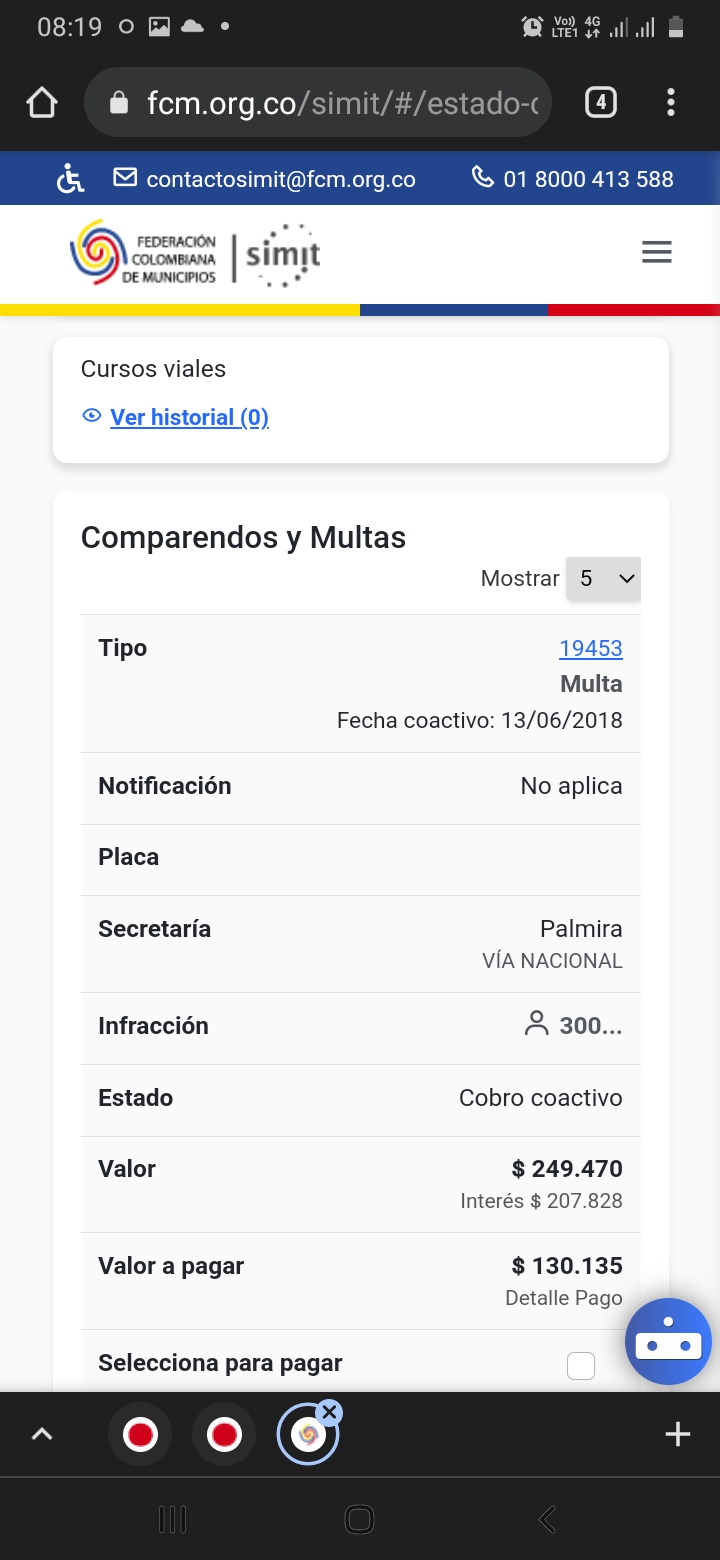720x1560 pixels.
Task: Go back using the system back button
Action: 546,1520
